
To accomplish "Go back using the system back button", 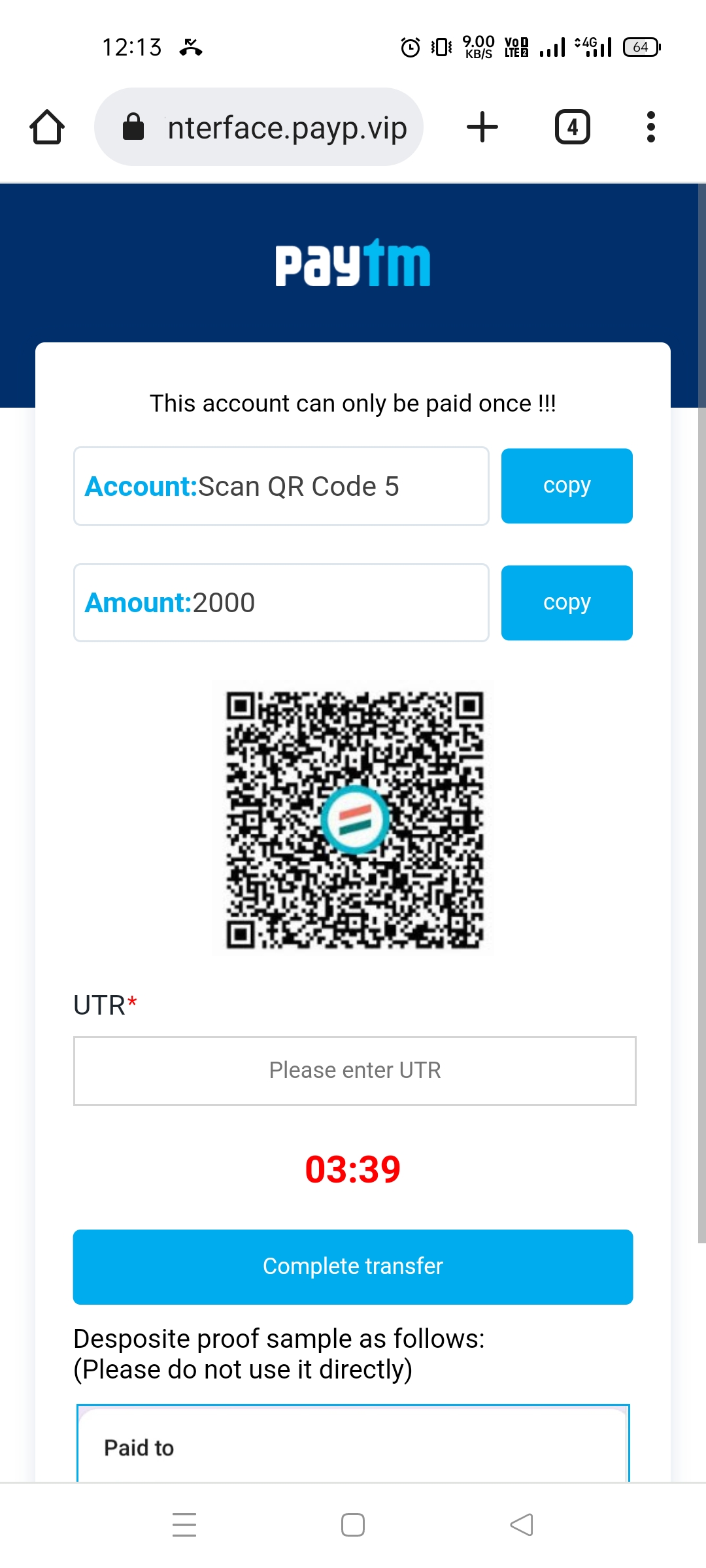I will (522, 1525).
